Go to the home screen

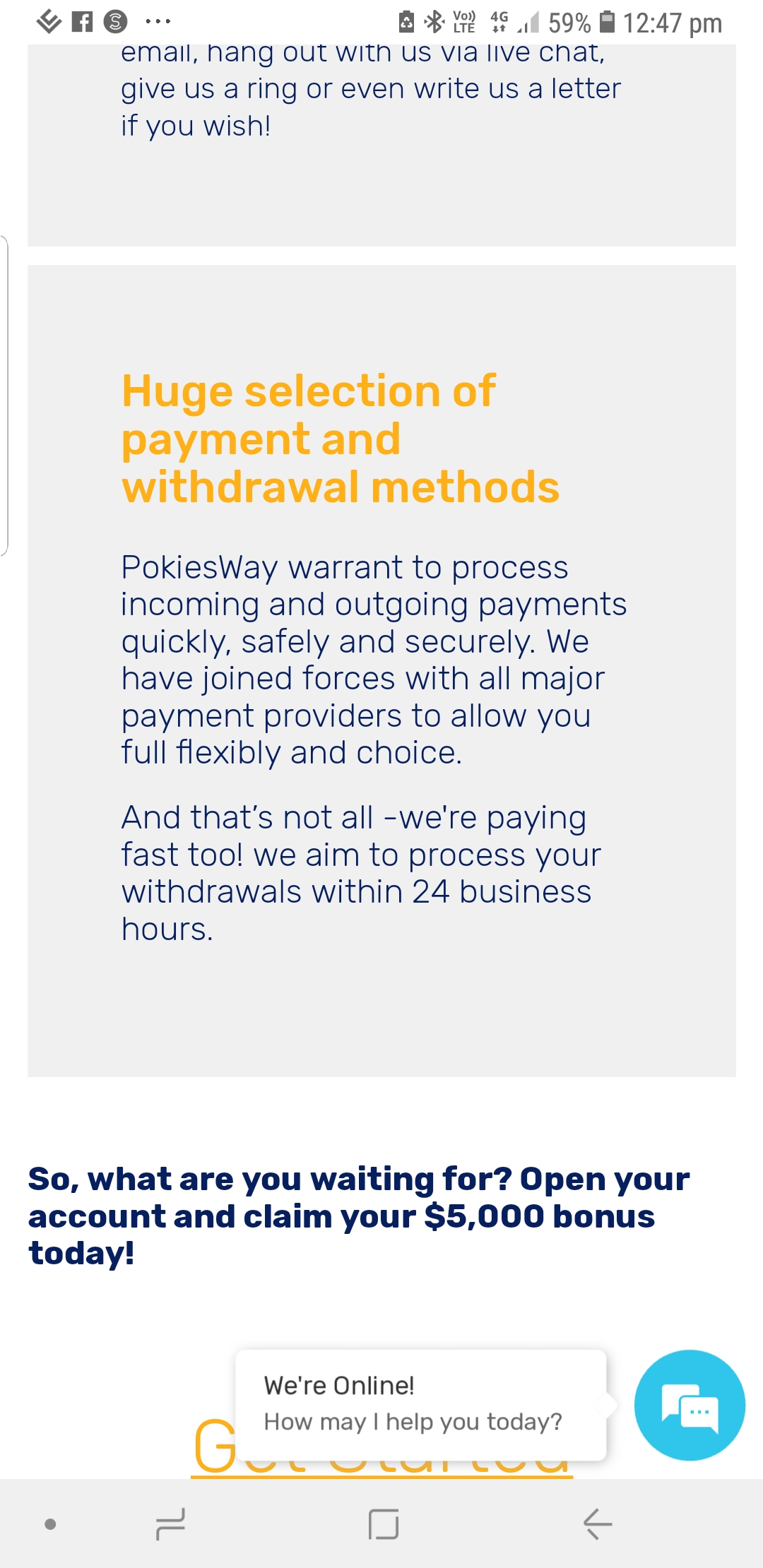(x=384, y=1524)
